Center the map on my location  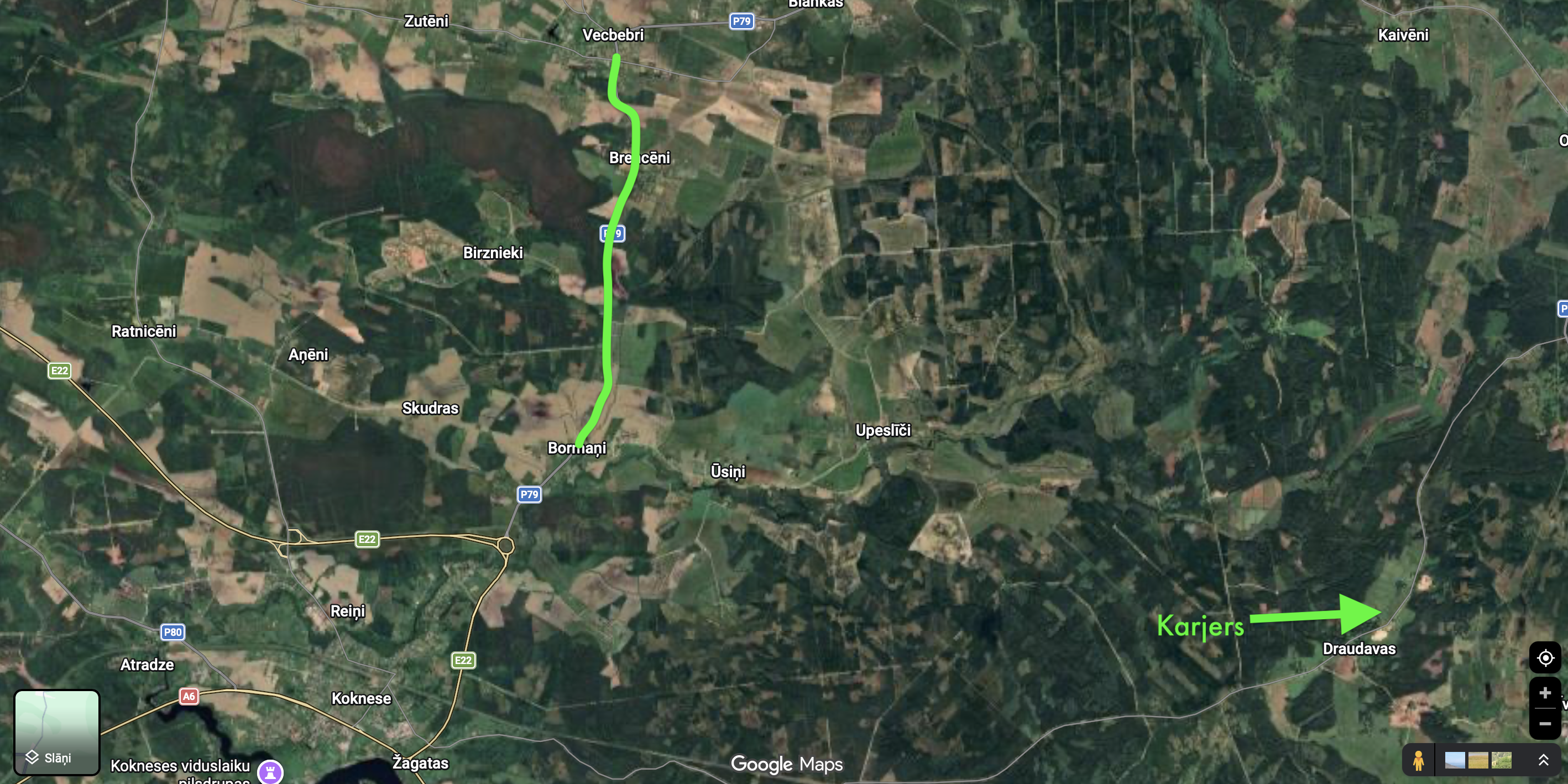1545,658
